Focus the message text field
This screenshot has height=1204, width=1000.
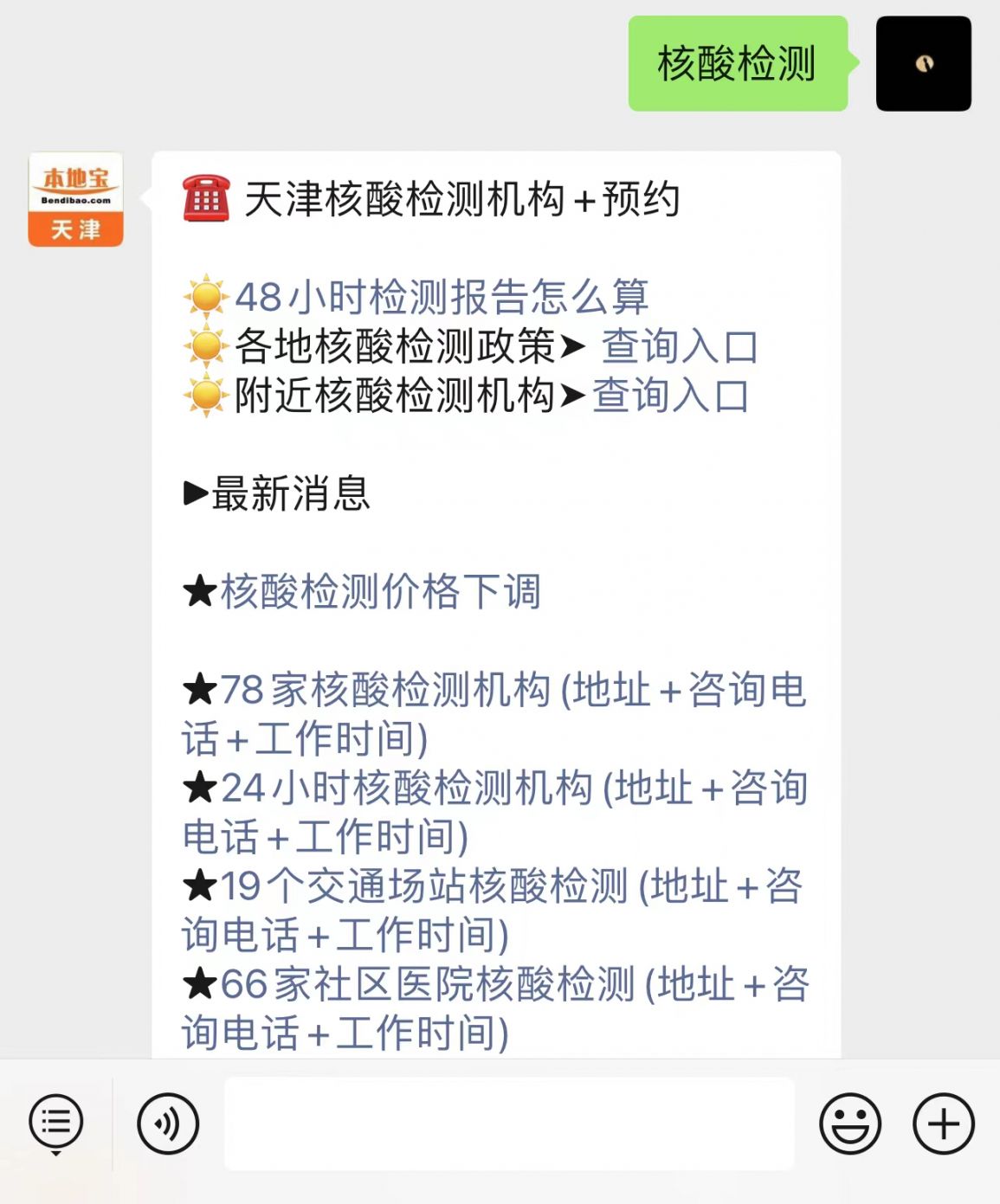[509, 1124]
